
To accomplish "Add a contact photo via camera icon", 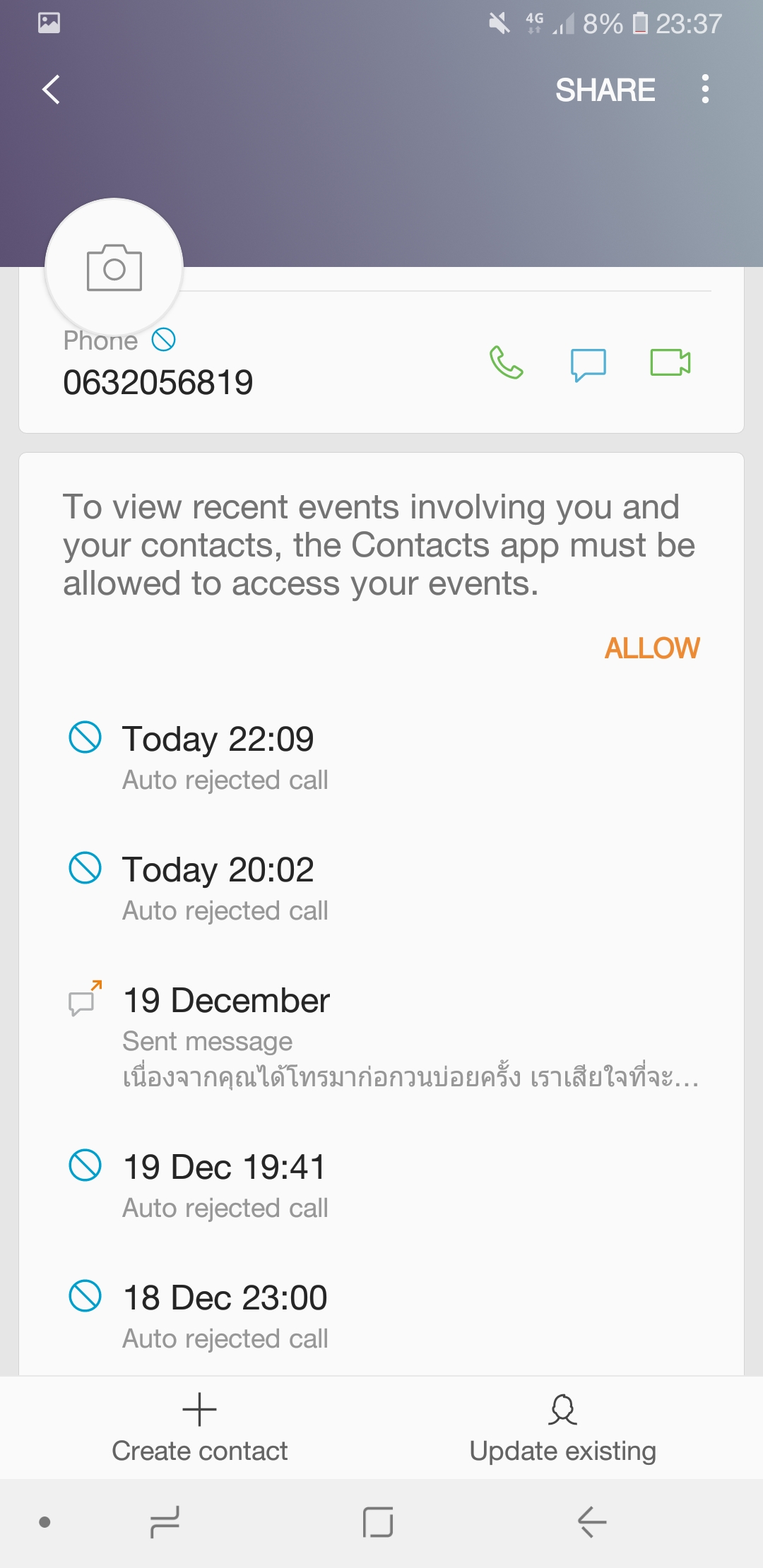I will [x=114, y=268].
